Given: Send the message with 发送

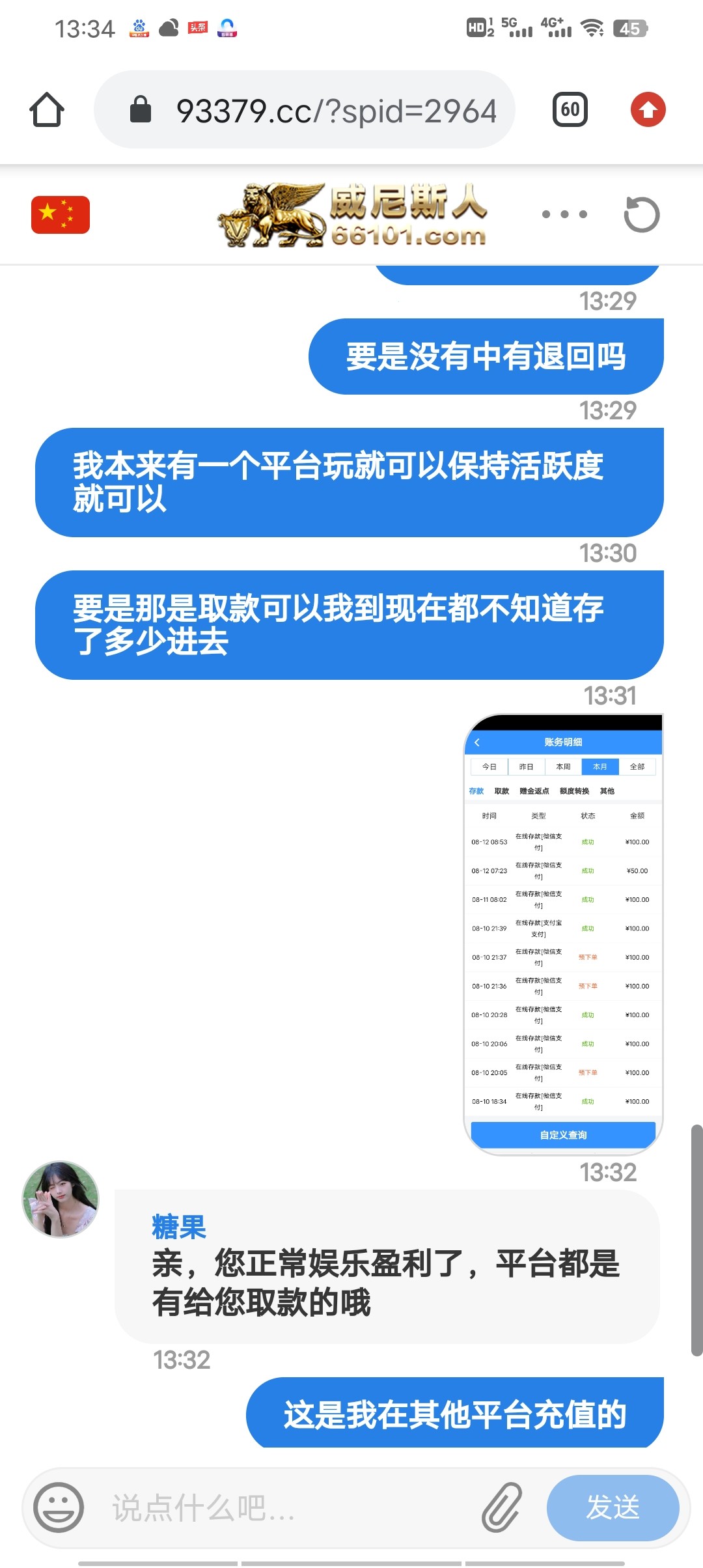Looking at the screenshot, I should 613,1507.
